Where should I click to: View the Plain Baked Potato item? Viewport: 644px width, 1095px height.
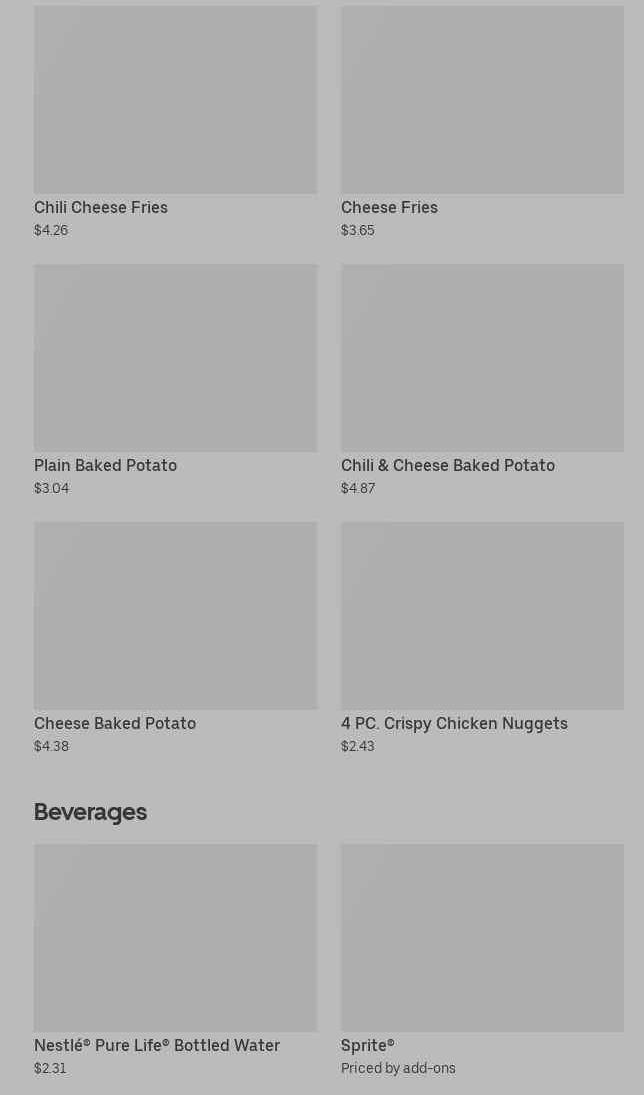click(x=175, y=380)
